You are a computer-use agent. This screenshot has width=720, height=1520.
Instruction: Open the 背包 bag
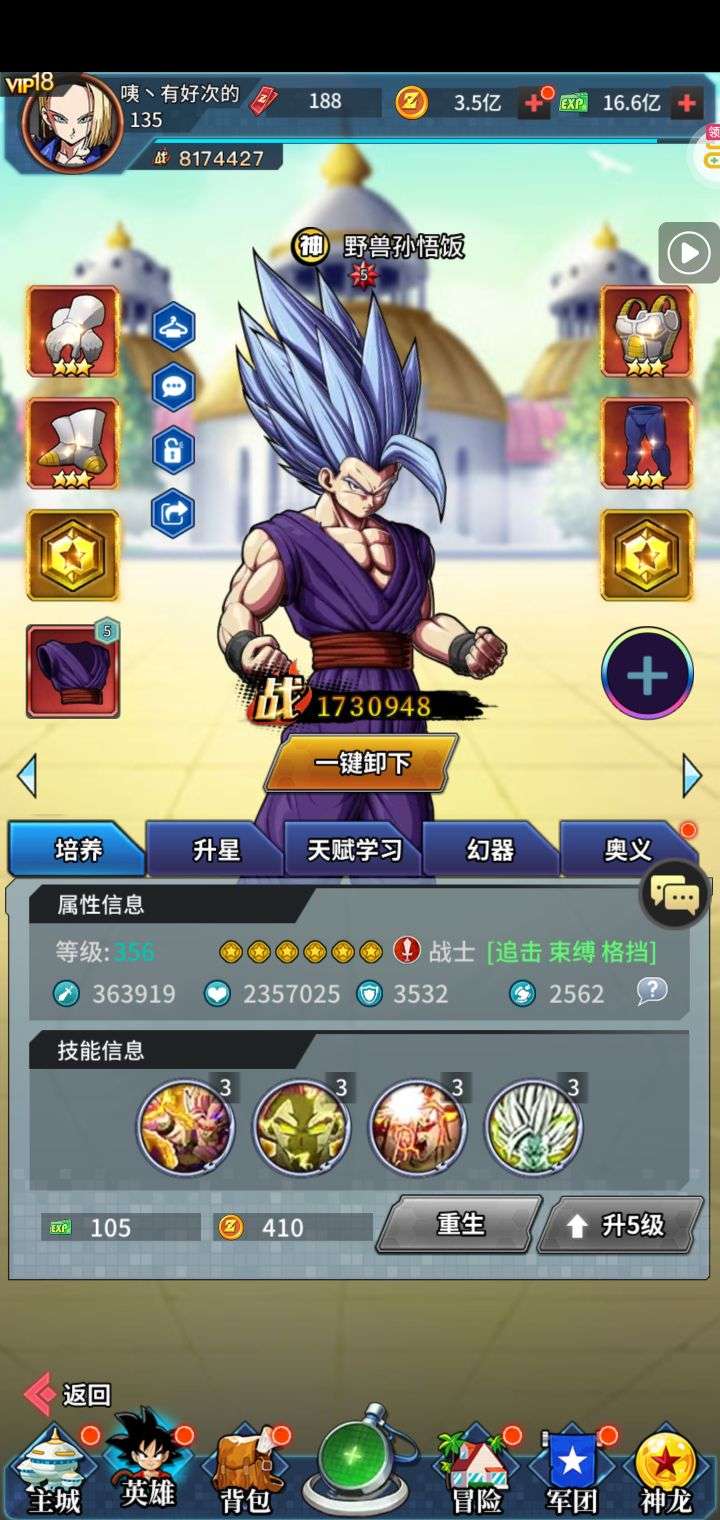(245, 1470)
